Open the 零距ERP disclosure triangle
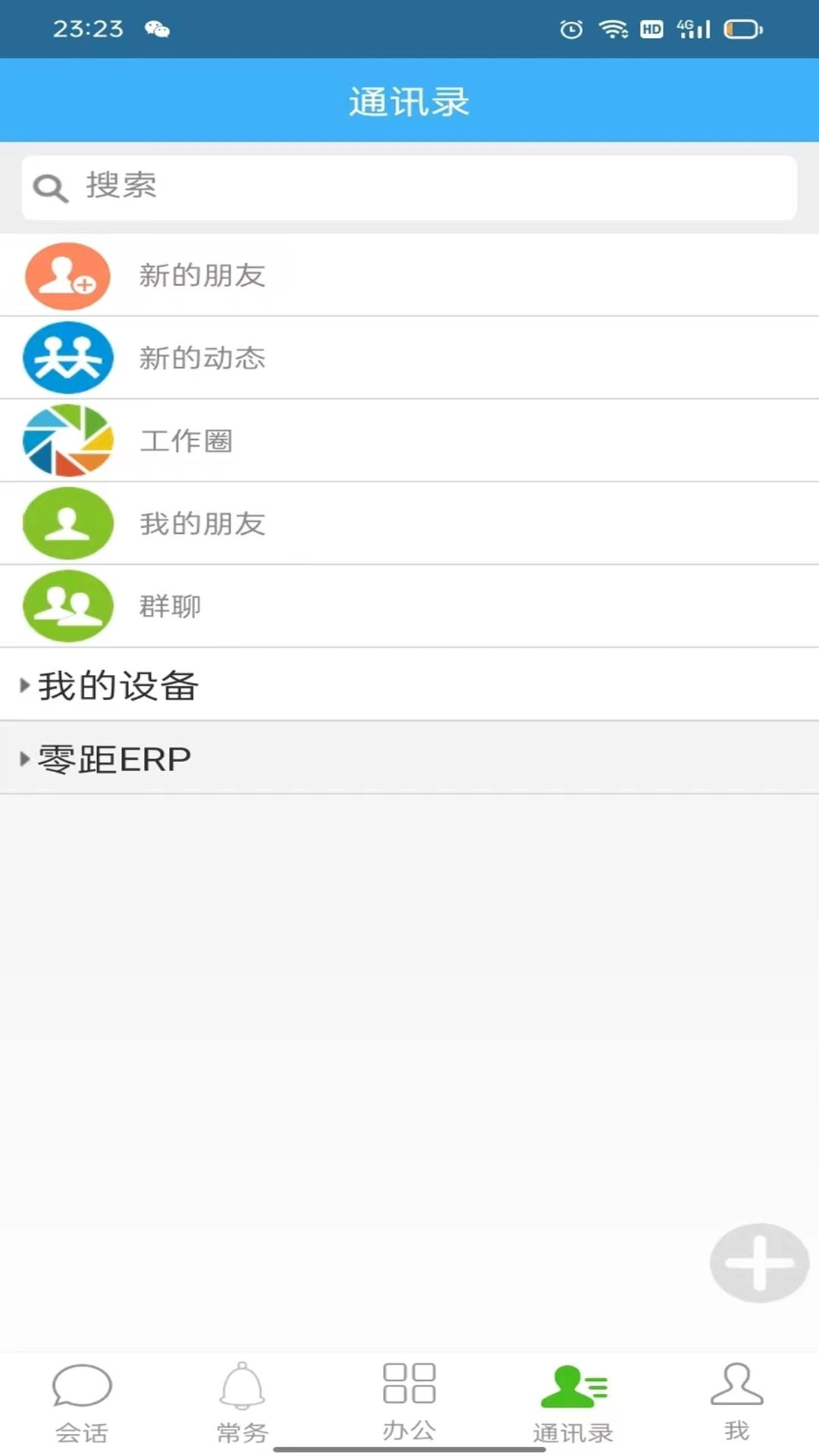The height and width of the screenshot is (1456, 819). pyautogui.click(x=23, y=758)
